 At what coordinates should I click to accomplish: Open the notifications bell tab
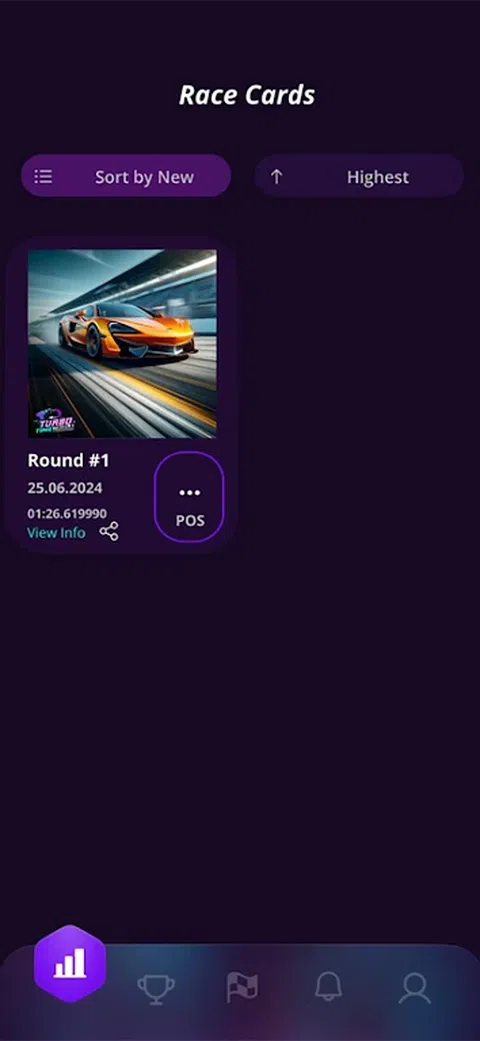point(329,987)
